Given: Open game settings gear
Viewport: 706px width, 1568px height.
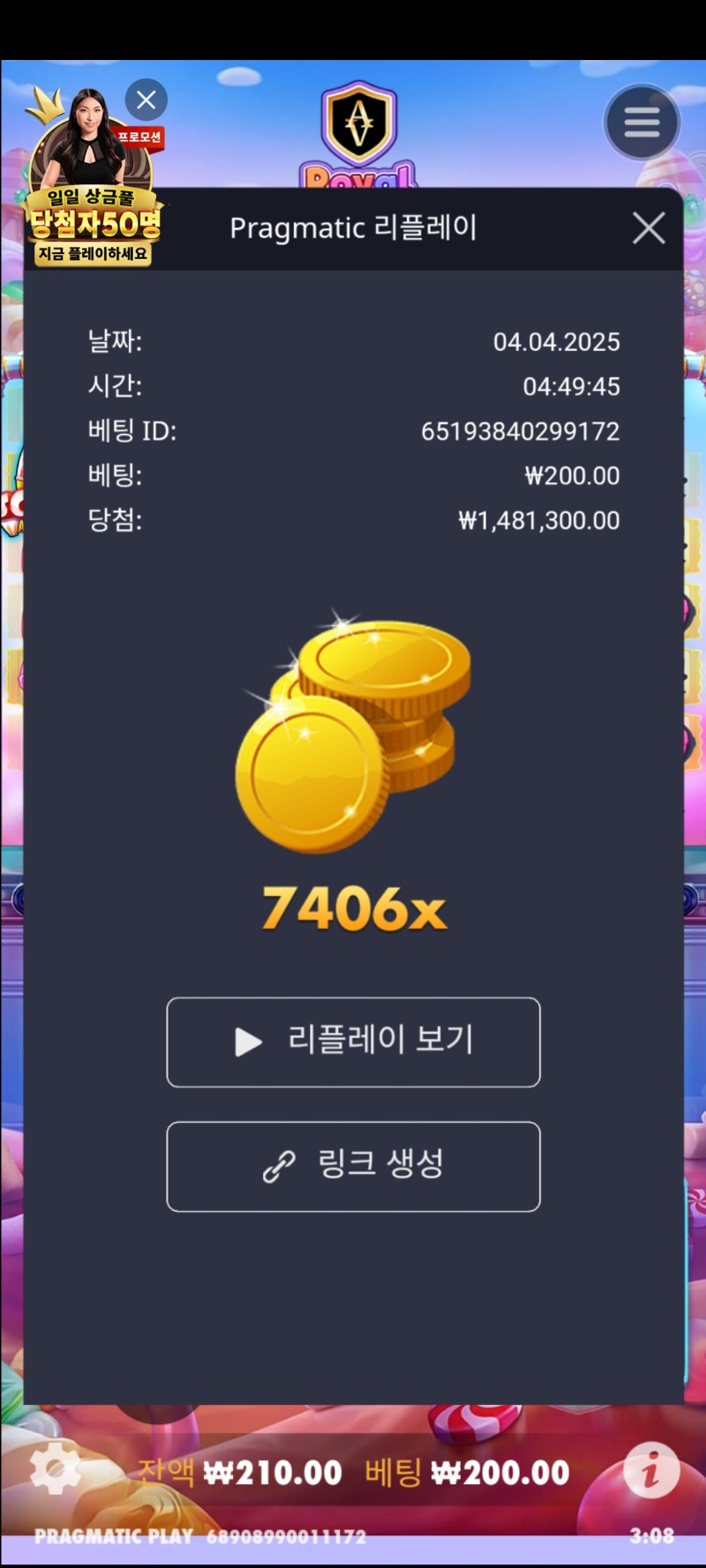Looking at the screenshot, I should [55, 1470].
